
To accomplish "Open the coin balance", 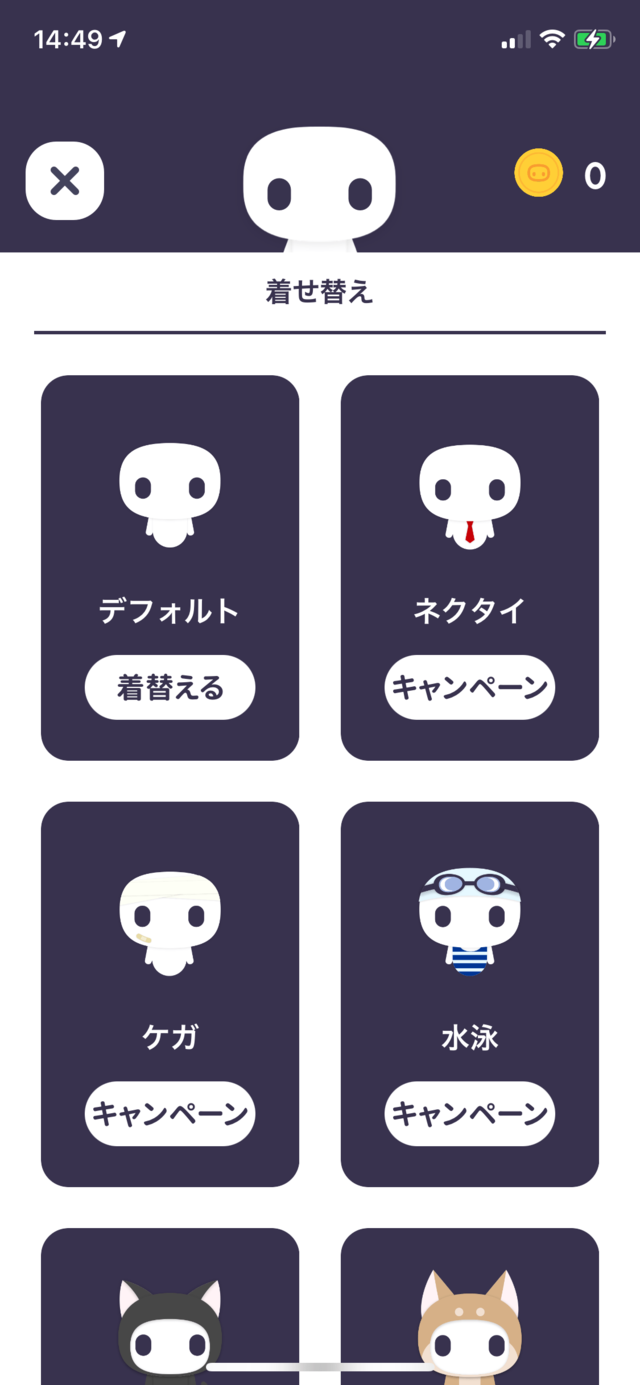I will pos(560,175).
